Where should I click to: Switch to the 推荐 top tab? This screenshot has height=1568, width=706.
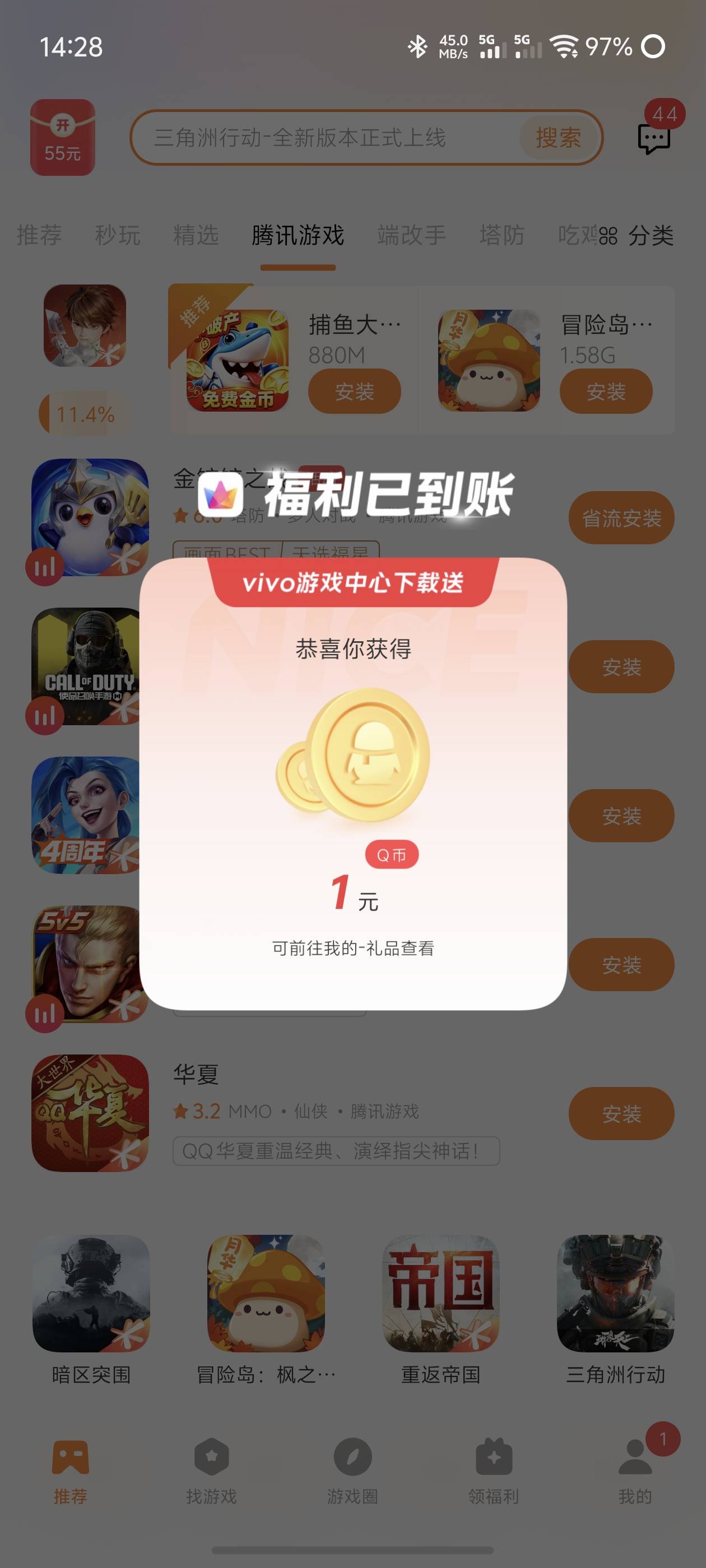[x=39, y=235]
